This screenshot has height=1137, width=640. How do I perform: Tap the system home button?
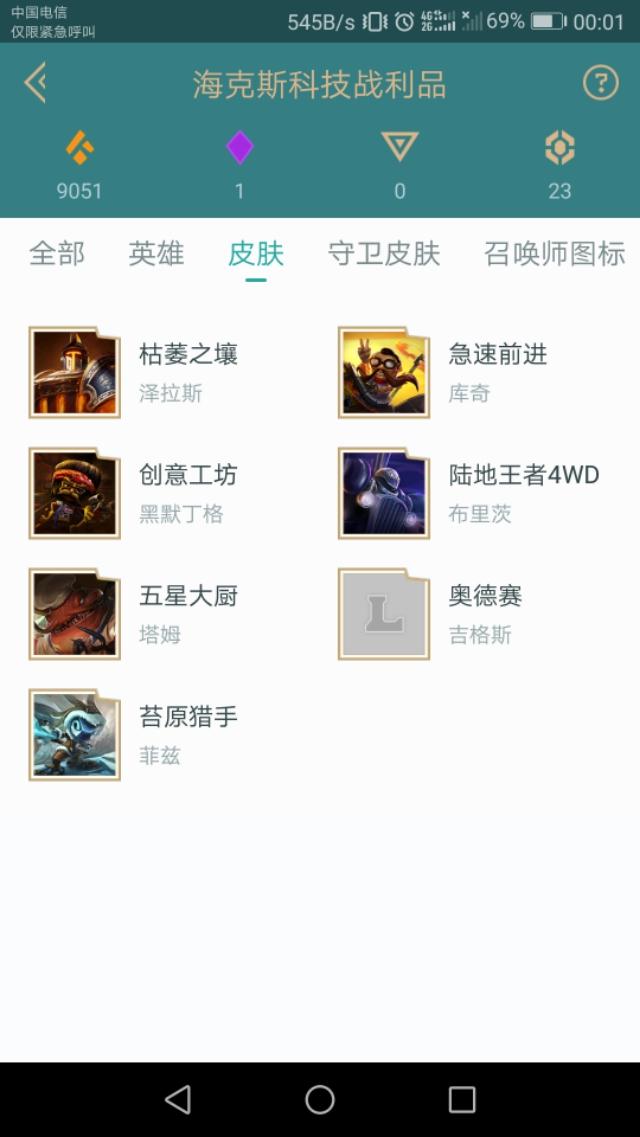pyautogui.click(x=320, y=1100)
